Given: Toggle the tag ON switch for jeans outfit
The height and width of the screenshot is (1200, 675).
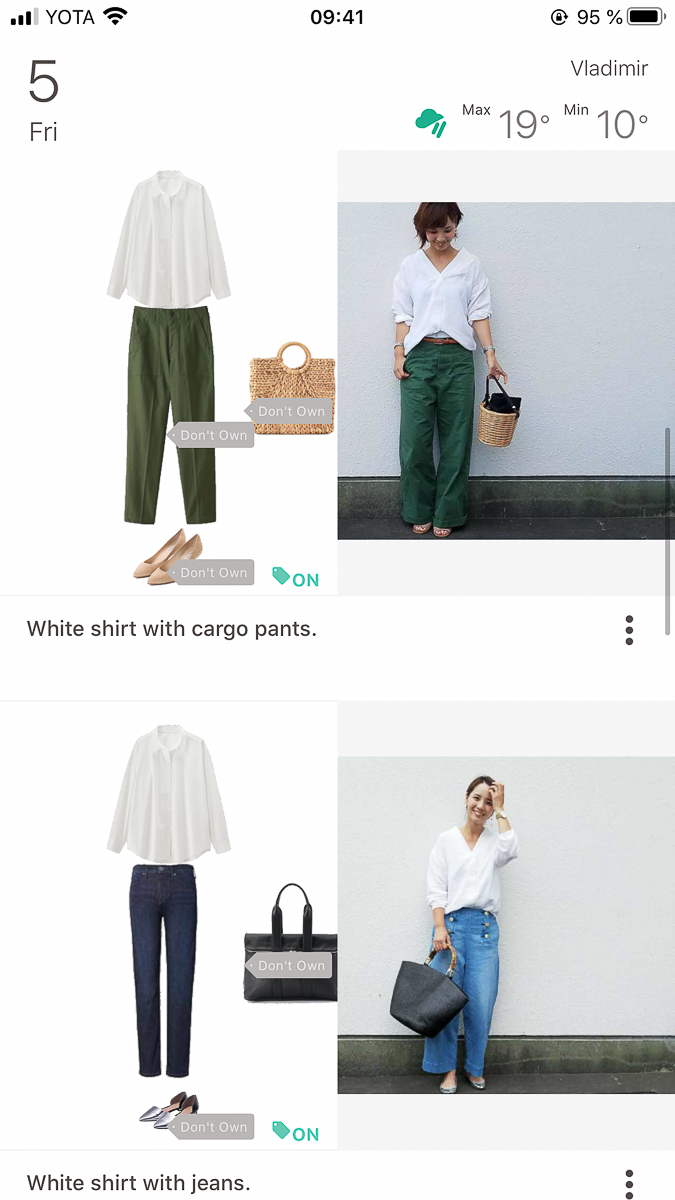Looking at the screenshot, I should (x=296, y=1132).
